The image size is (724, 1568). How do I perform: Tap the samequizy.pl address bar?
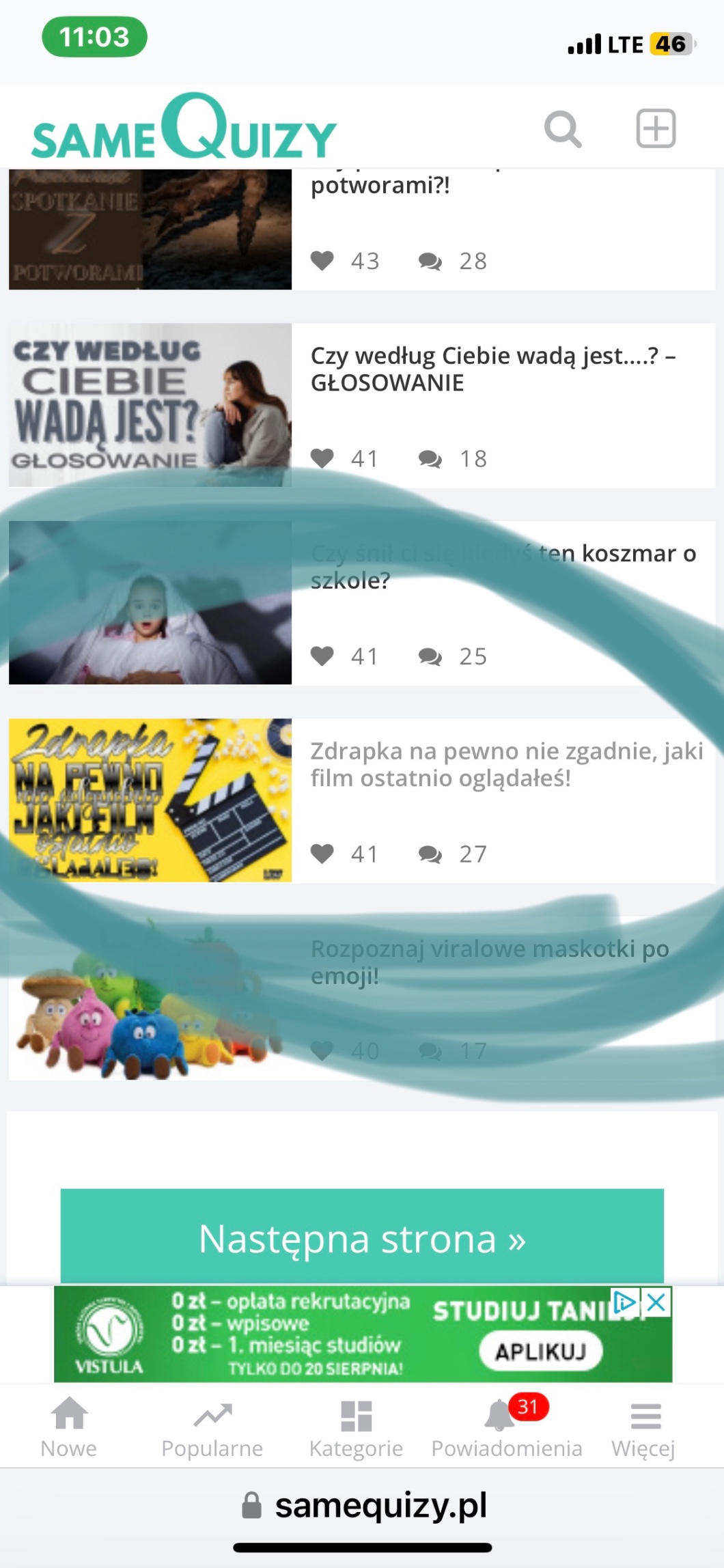(x=364, y=1504)
